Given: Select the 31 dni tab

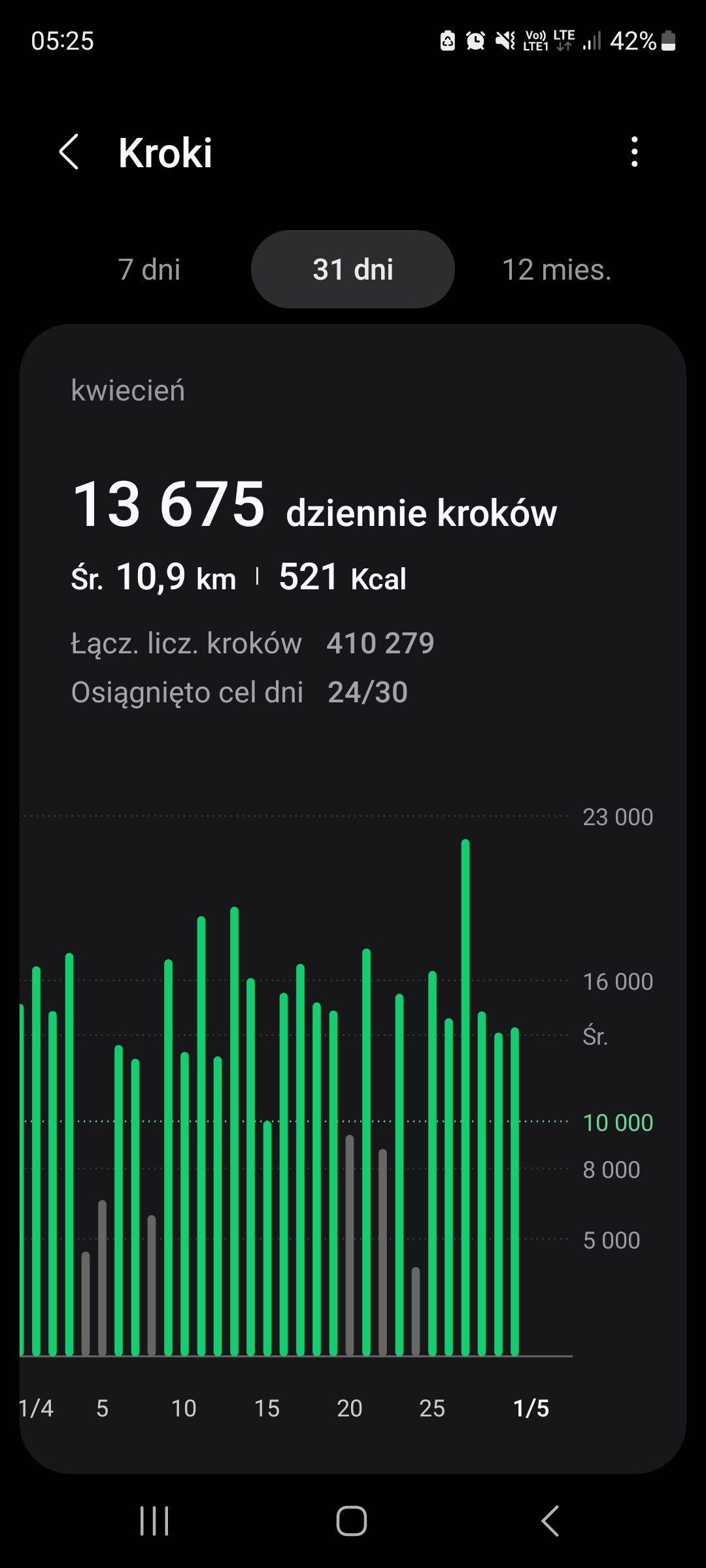Looking at the screenshot, I should point(353,270).
